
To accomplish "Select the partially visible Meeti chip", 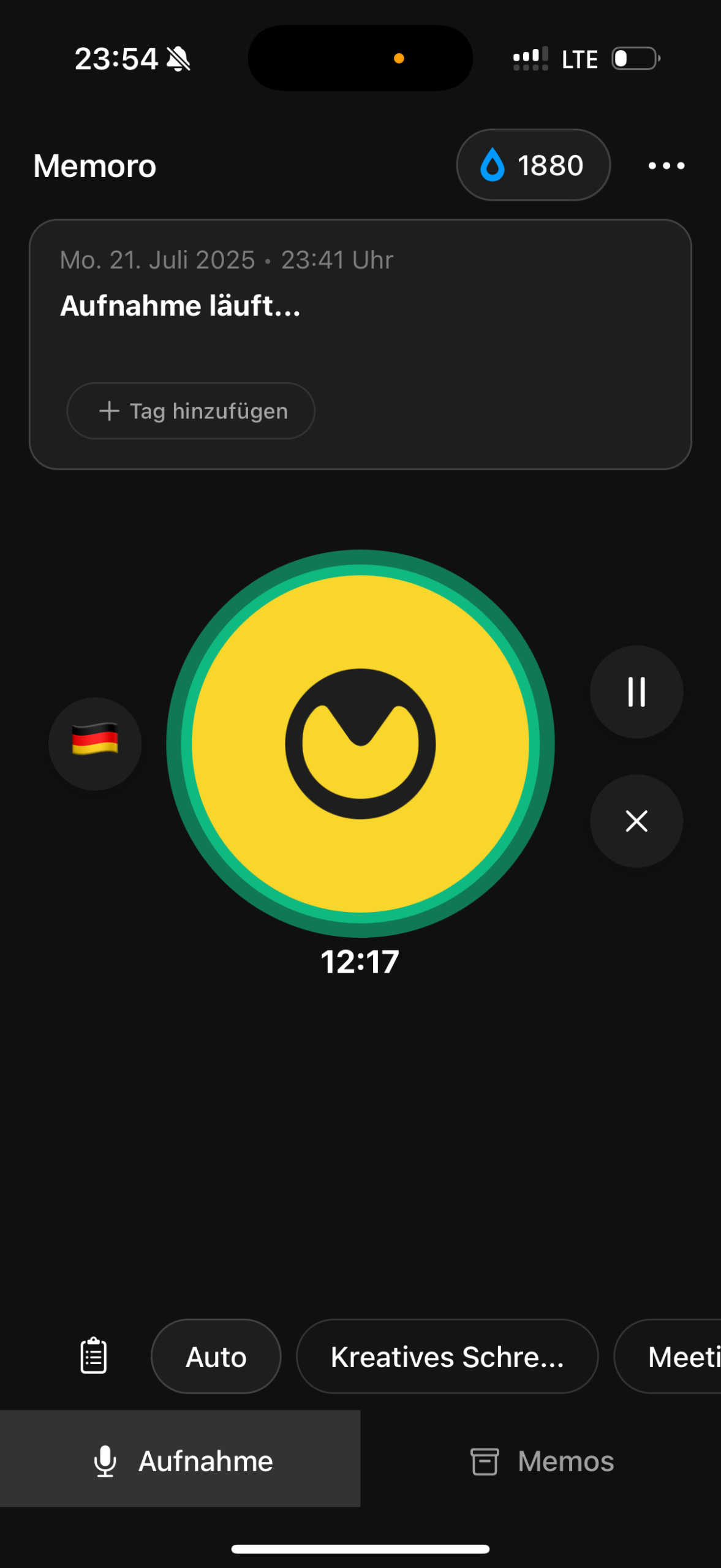I will pos(674,1357).
